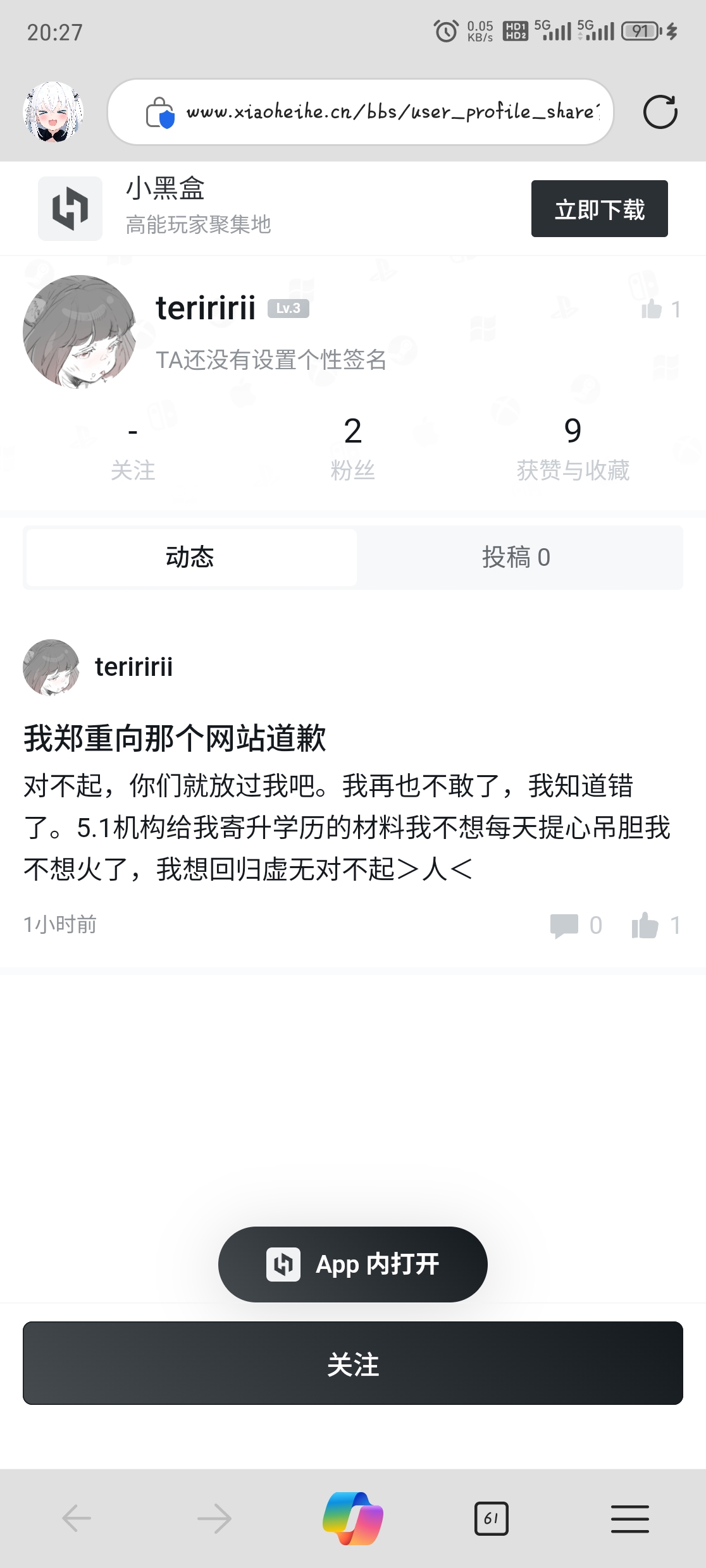Tap 立即下载 to download the app
Viewport: 706px width, 1568px height.
(599, 209)
